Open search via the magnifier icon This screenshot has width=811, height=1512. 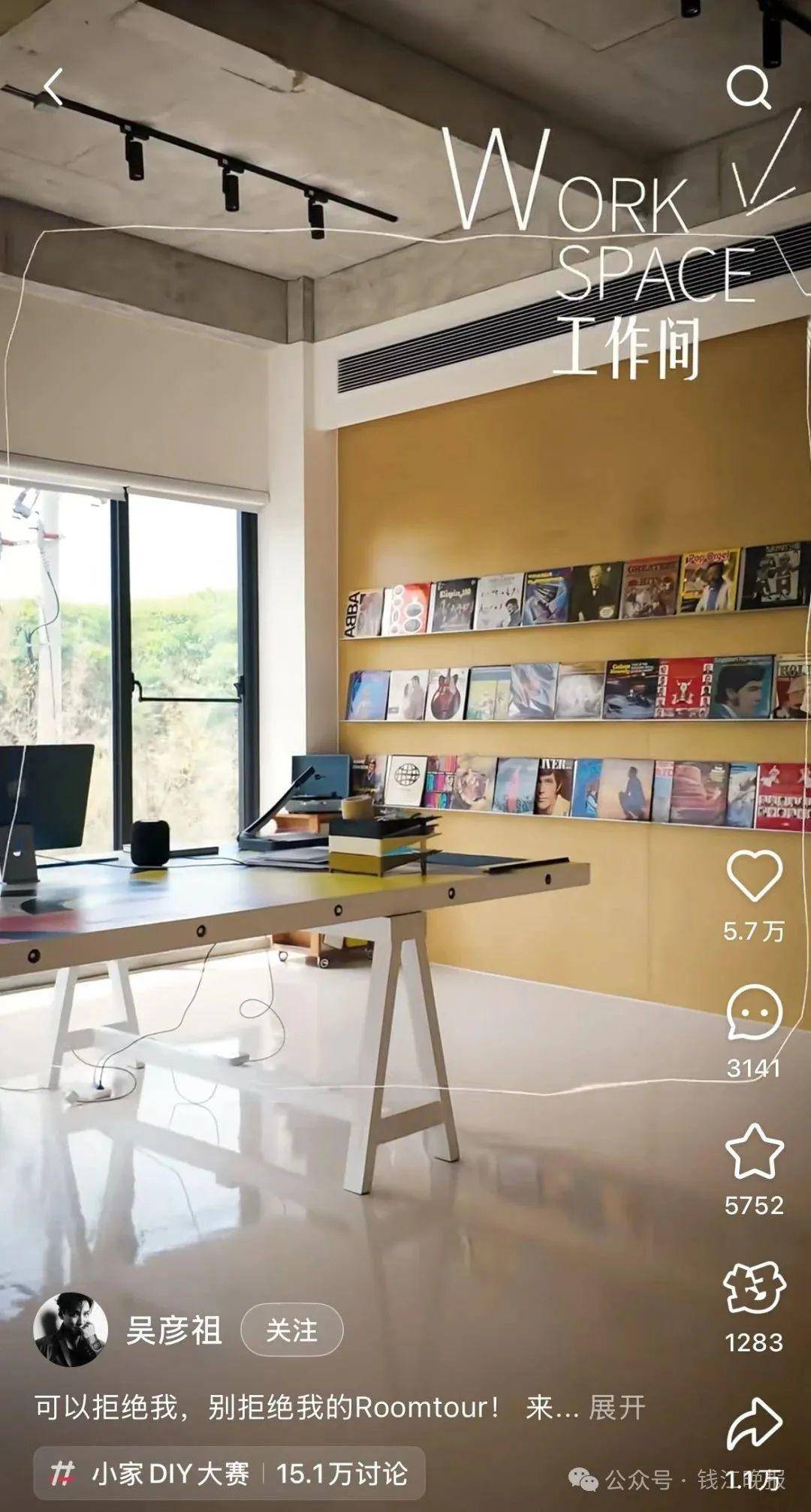coord(749,88)
